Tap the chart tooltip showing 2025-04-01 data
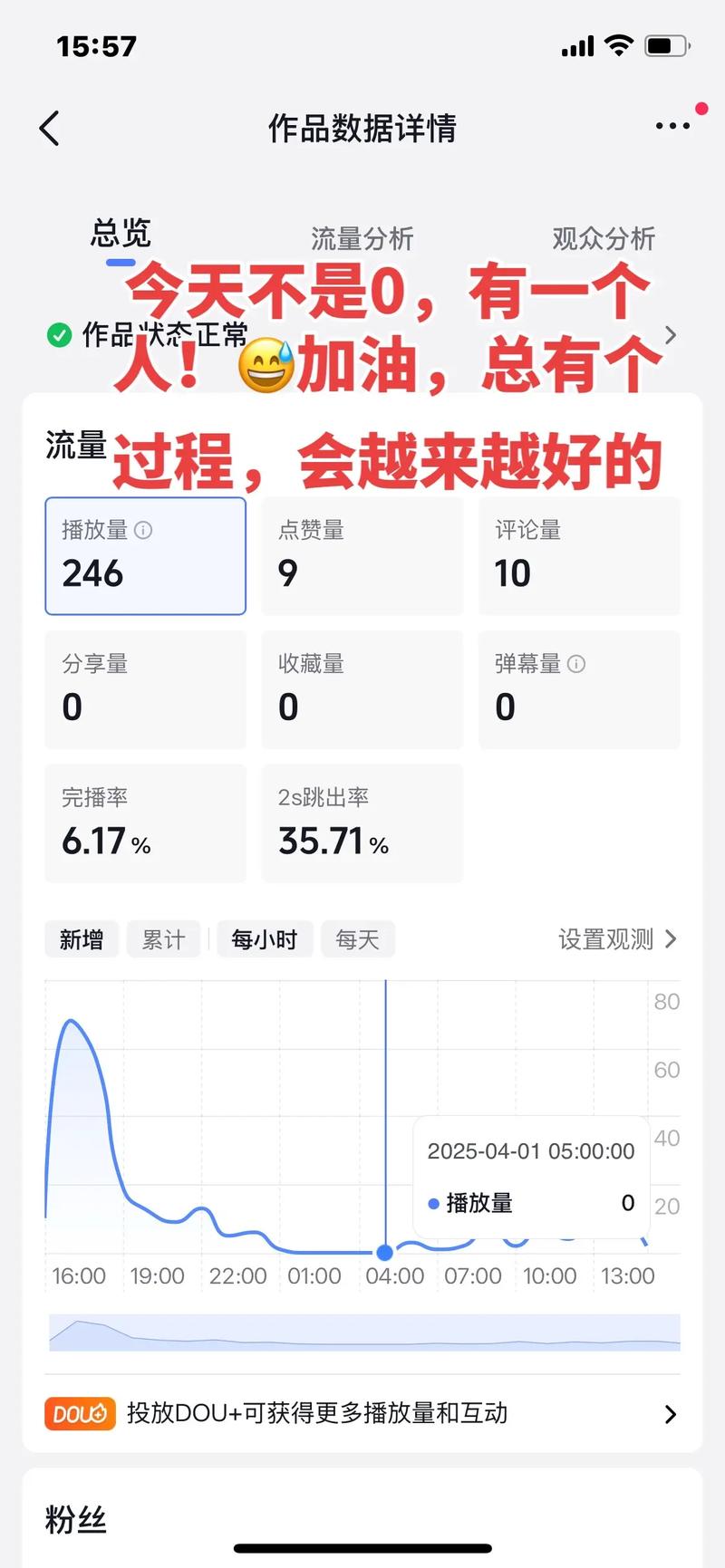Viewport: 725px width, 1568px height. click(x=530, y=1175)
